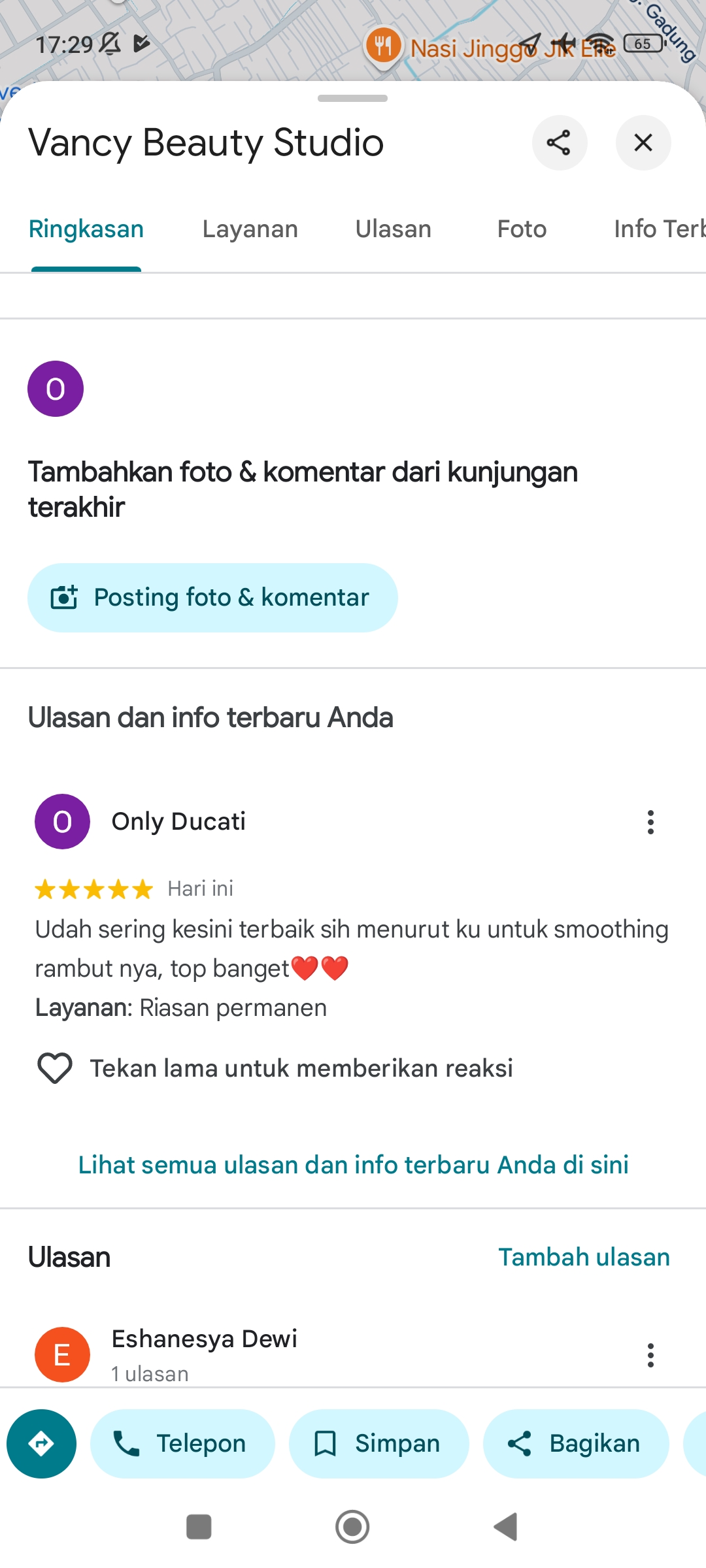
Task: Start directions with the round arrow button
Action: (x=41, y=1444)
